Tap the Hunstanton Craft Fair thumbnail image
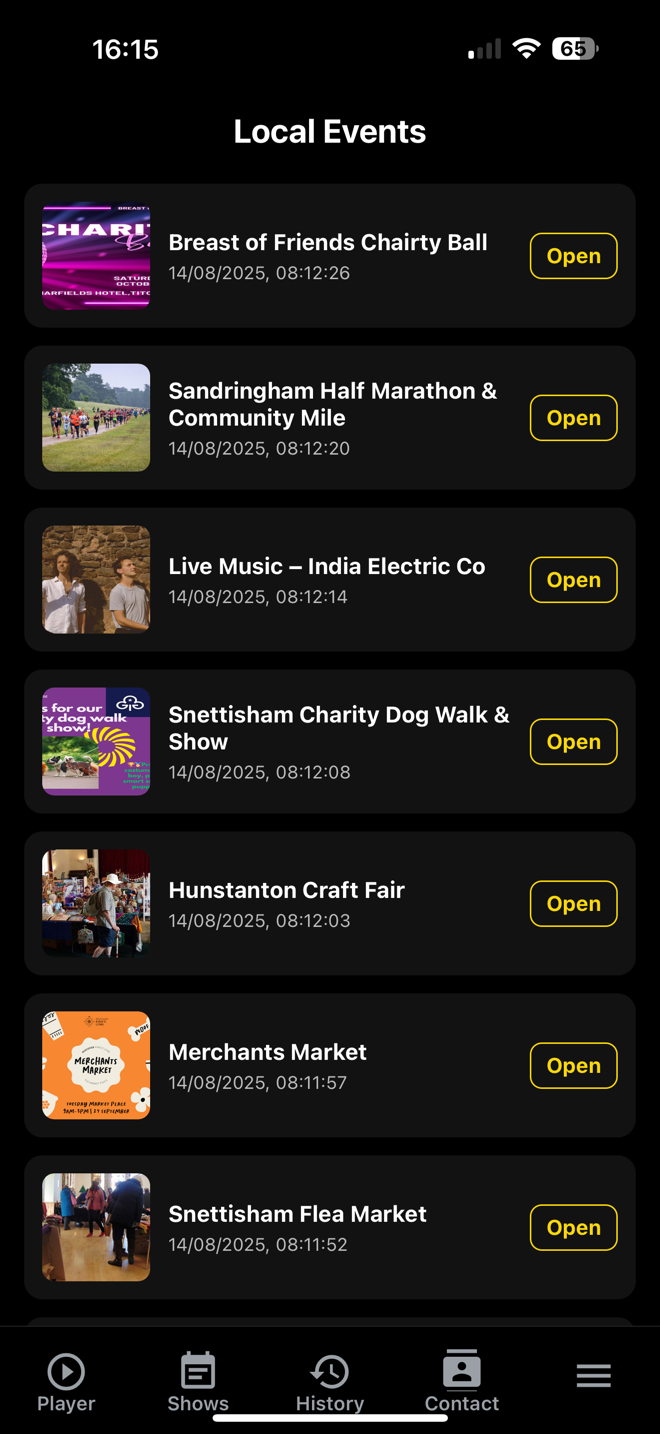The width and height of the screenshot is (660, 1434). click(x=96, y=904)
